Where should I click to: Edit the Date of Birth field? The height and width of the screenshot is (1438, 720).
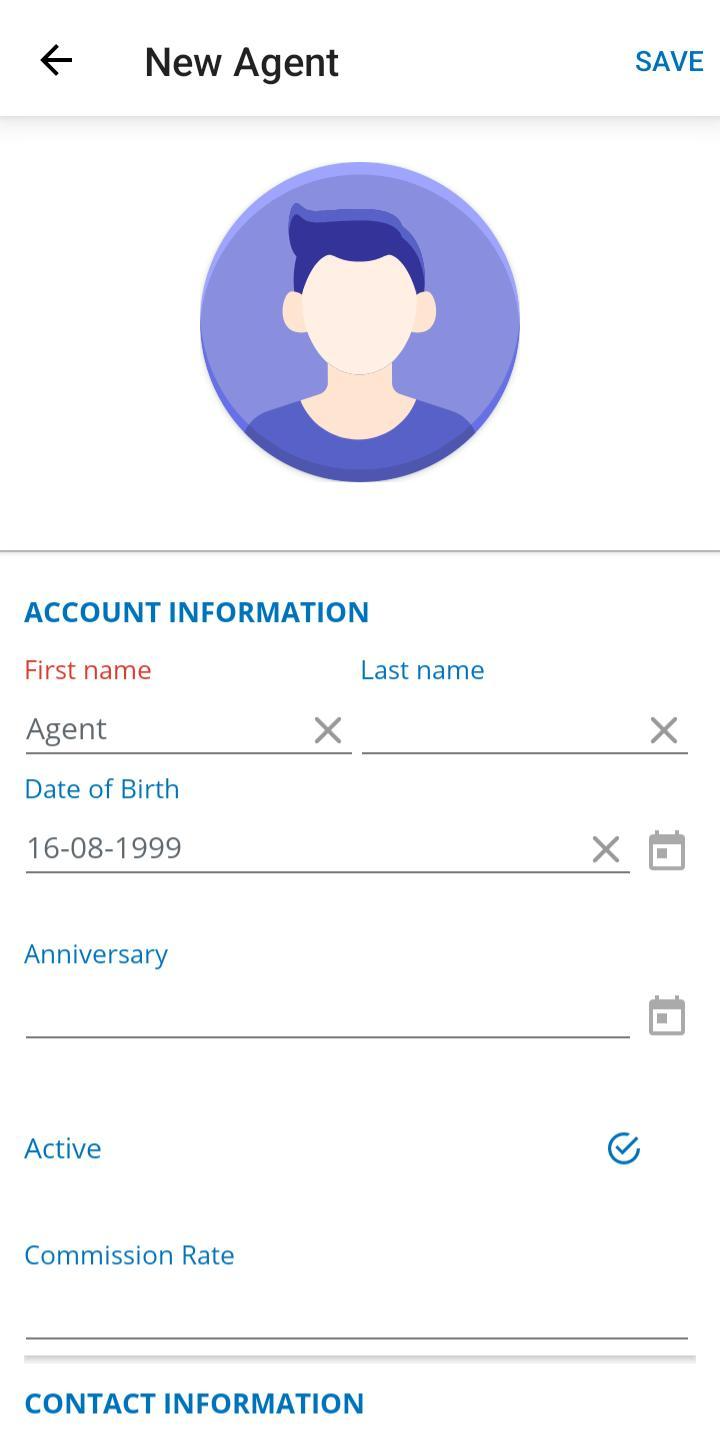pos(300,848)
